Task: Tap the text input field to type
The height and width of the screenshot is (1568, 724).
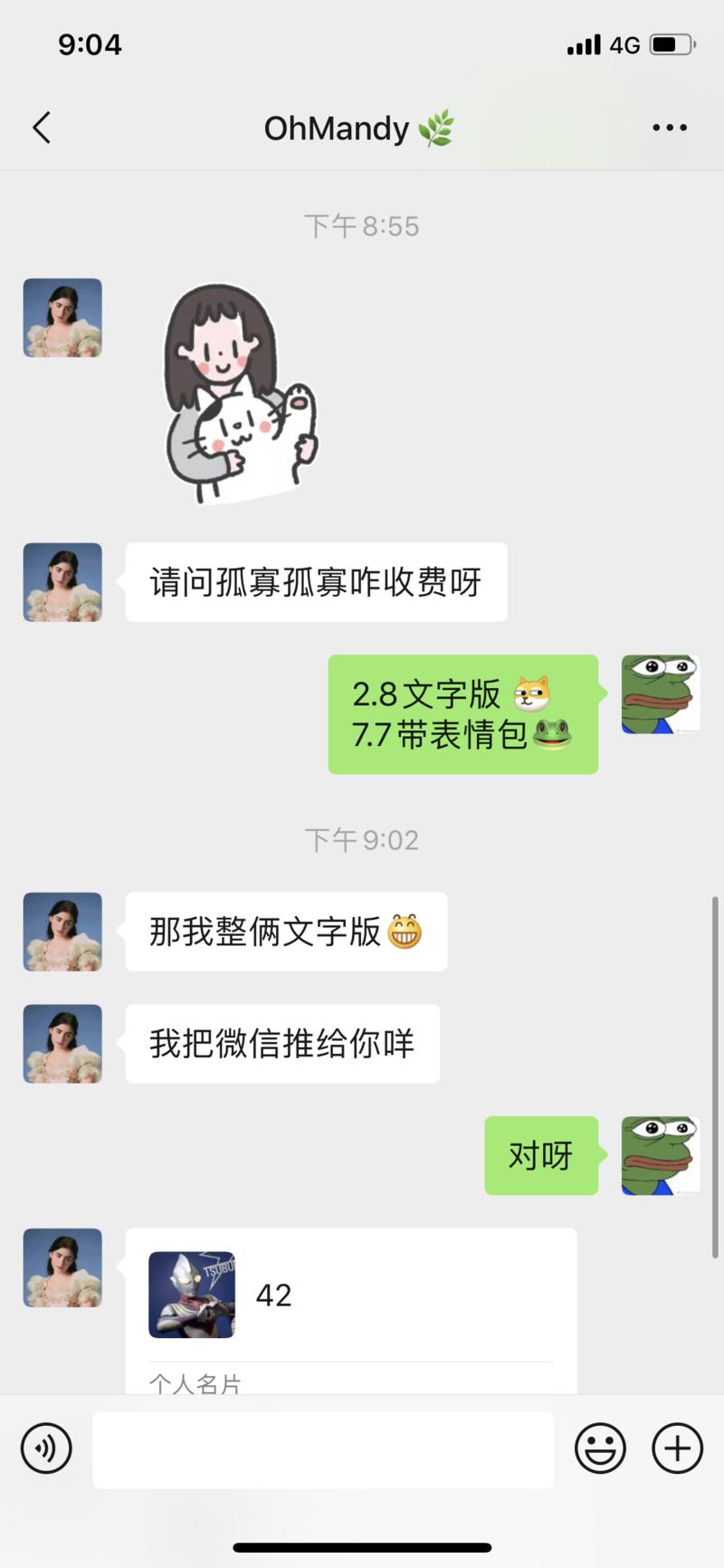Action: (x=323, y=1448)
